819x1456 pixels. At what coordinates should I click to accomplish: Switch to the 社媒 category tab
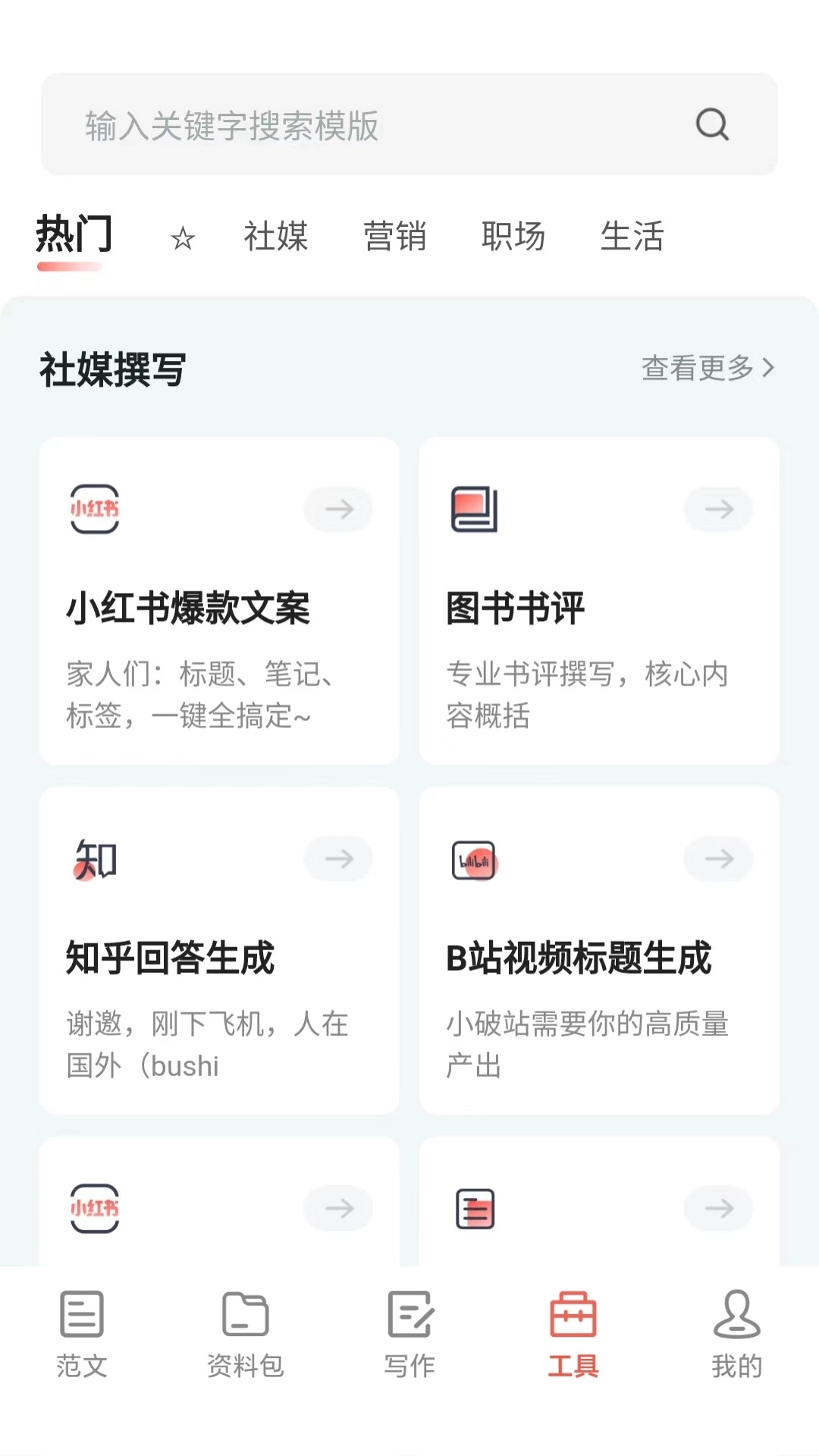276,237
